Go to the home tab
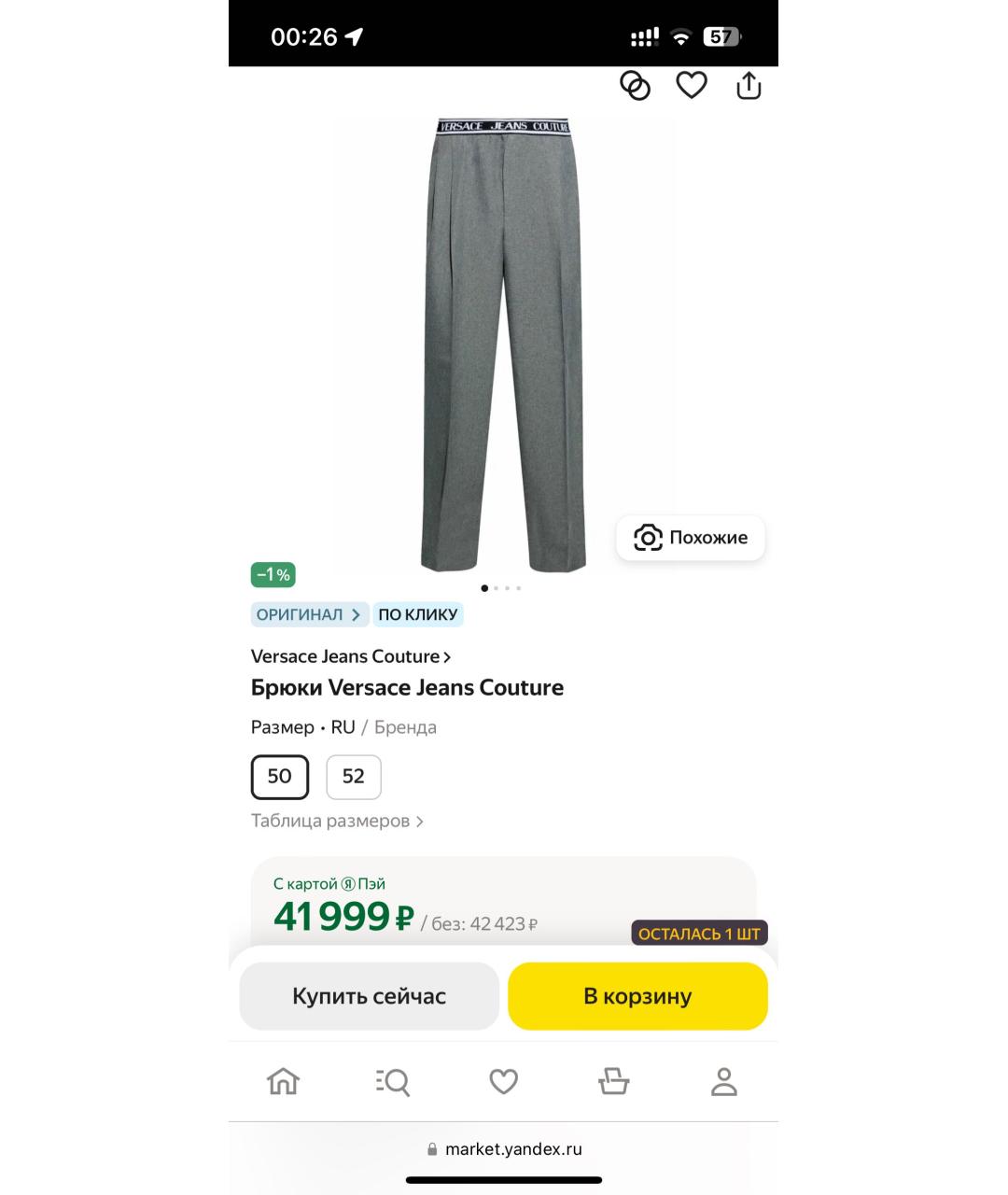 pyautogui.click(x=284, y=1082)
